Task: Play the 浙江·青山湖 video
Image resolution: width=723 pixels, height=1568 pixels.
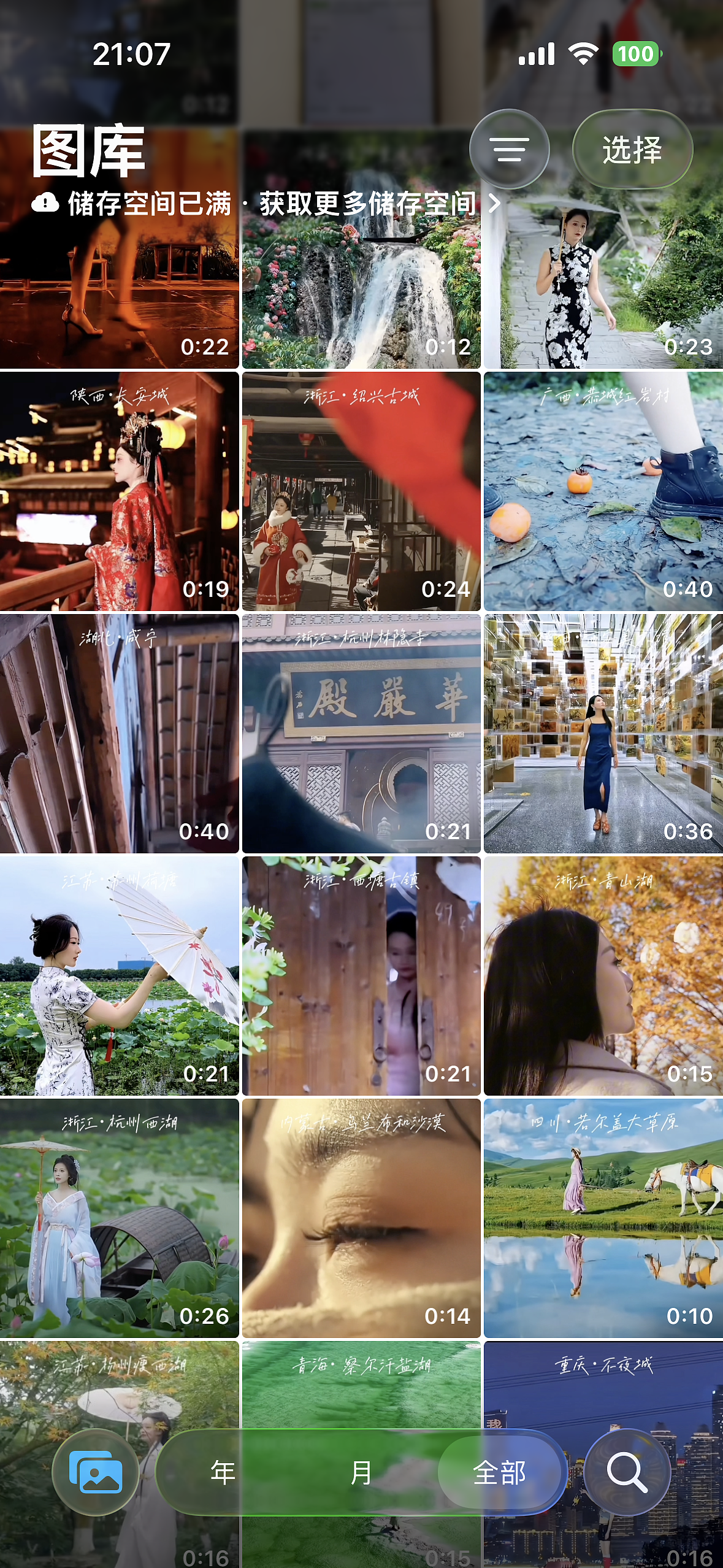Action: (x=603, y=976)
